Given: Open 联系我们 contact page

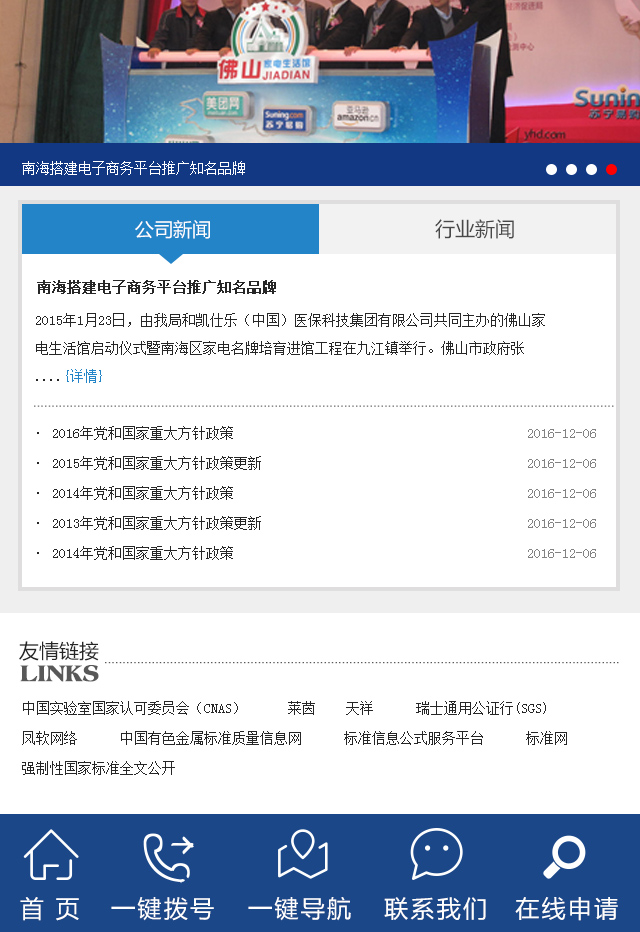Looking at the screenshot, I should 436,876.
